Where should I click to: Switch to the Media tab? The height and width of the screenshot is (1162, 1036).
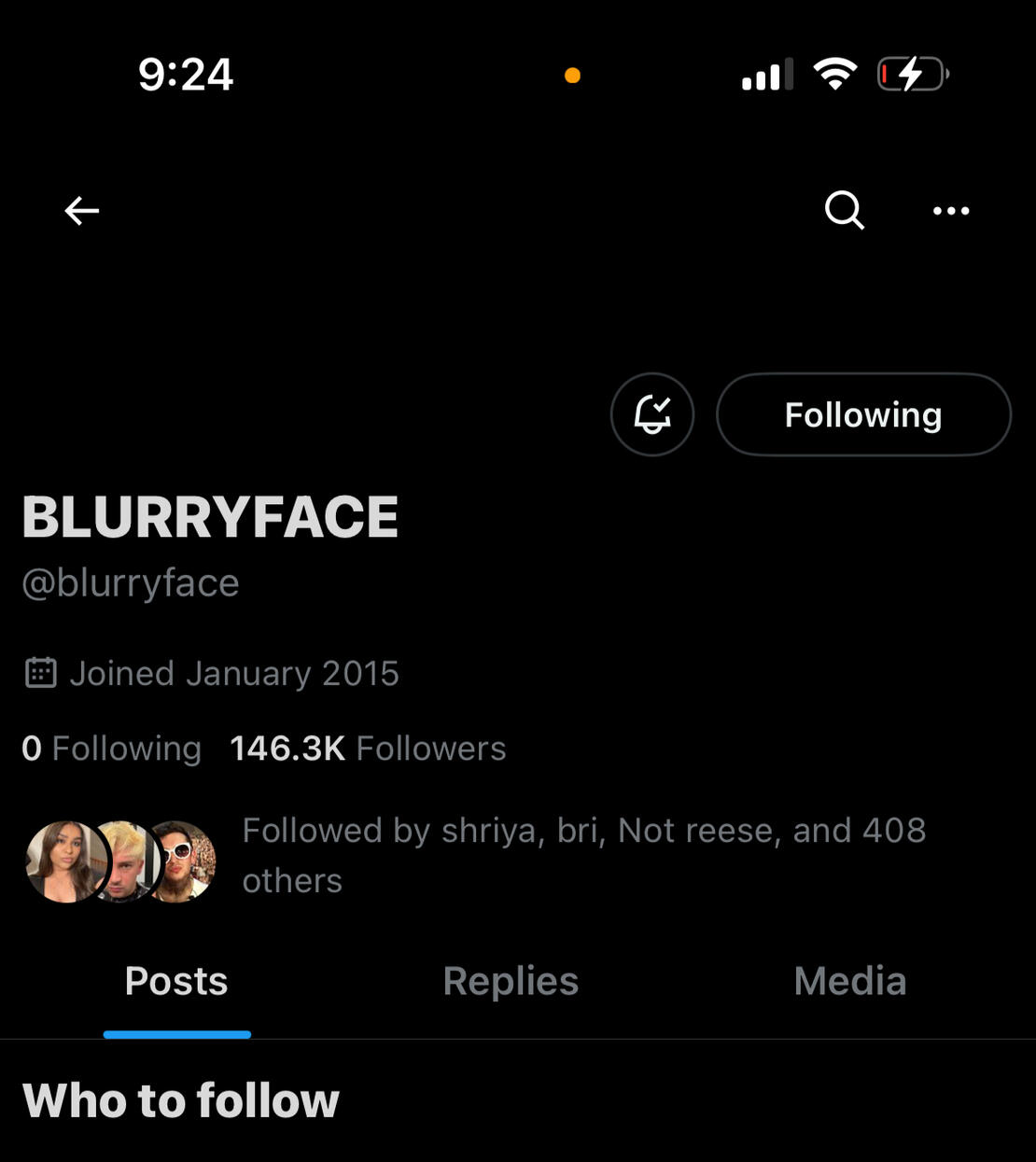point(849,982)
